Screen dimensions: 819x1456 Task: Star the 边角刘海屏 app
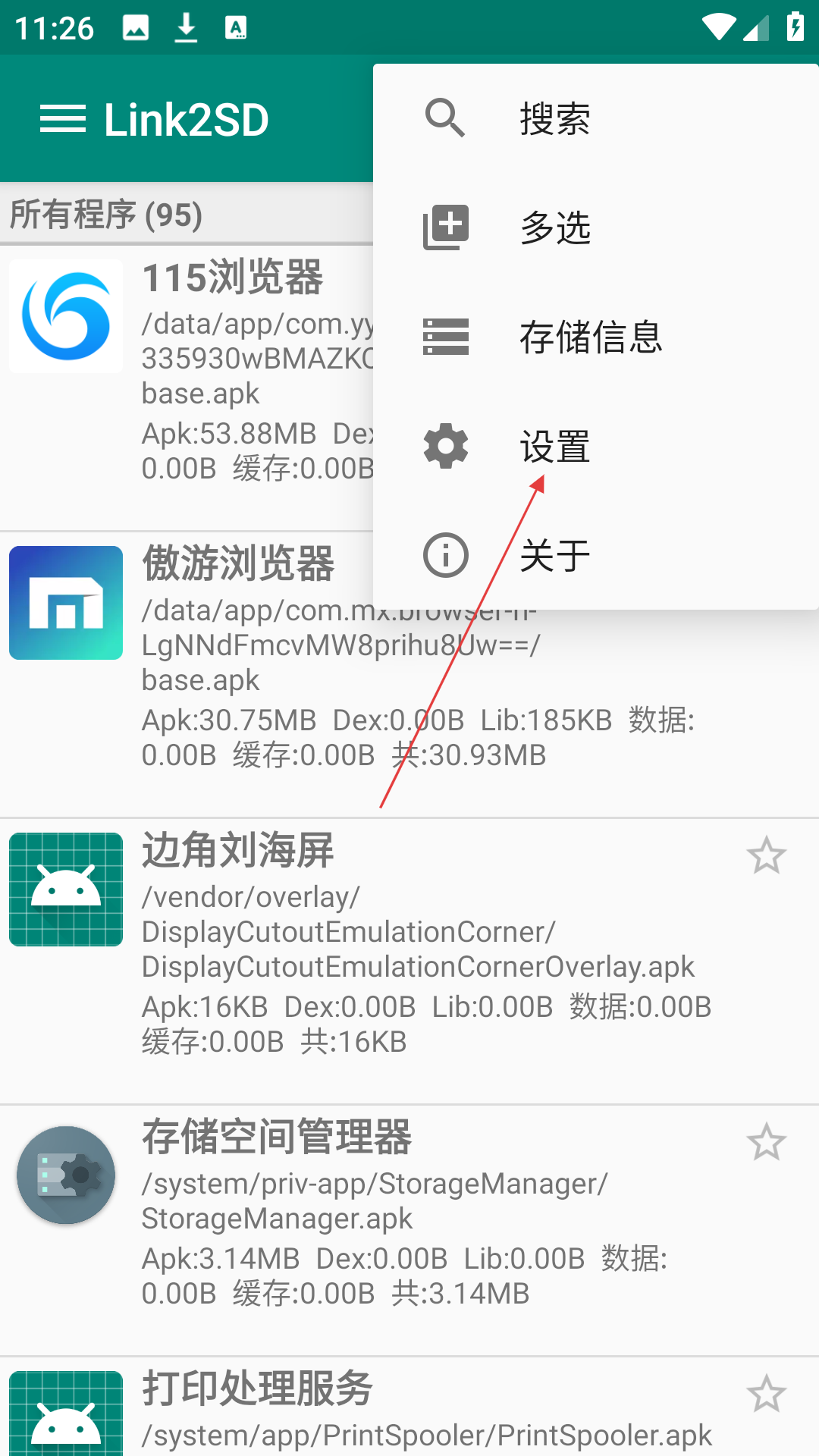click(766, 855)
